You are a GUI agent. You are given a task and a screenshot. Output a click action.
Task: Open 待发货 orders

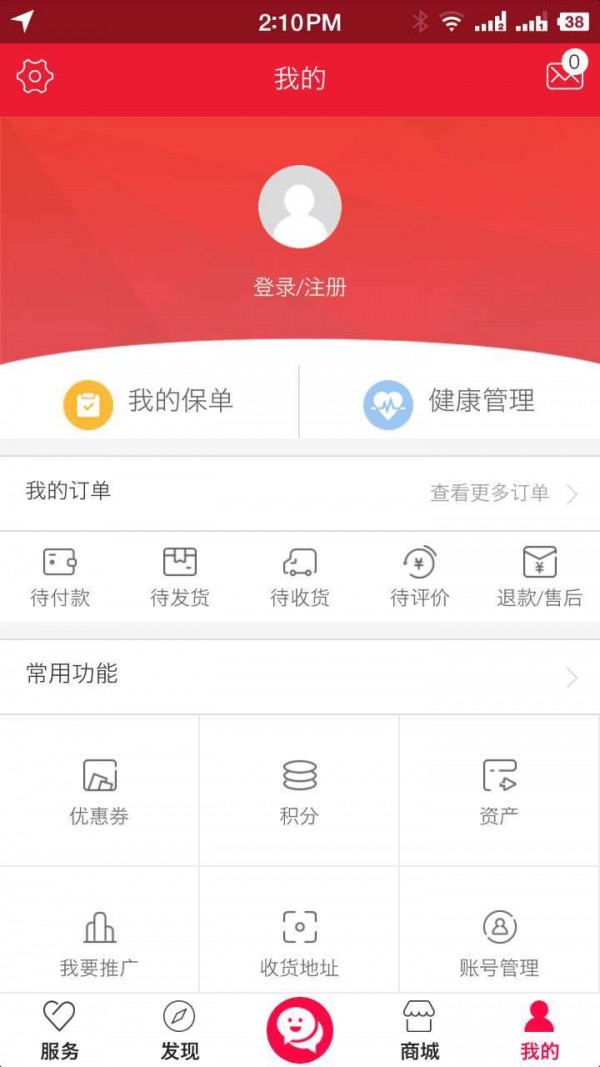[180, 577]
